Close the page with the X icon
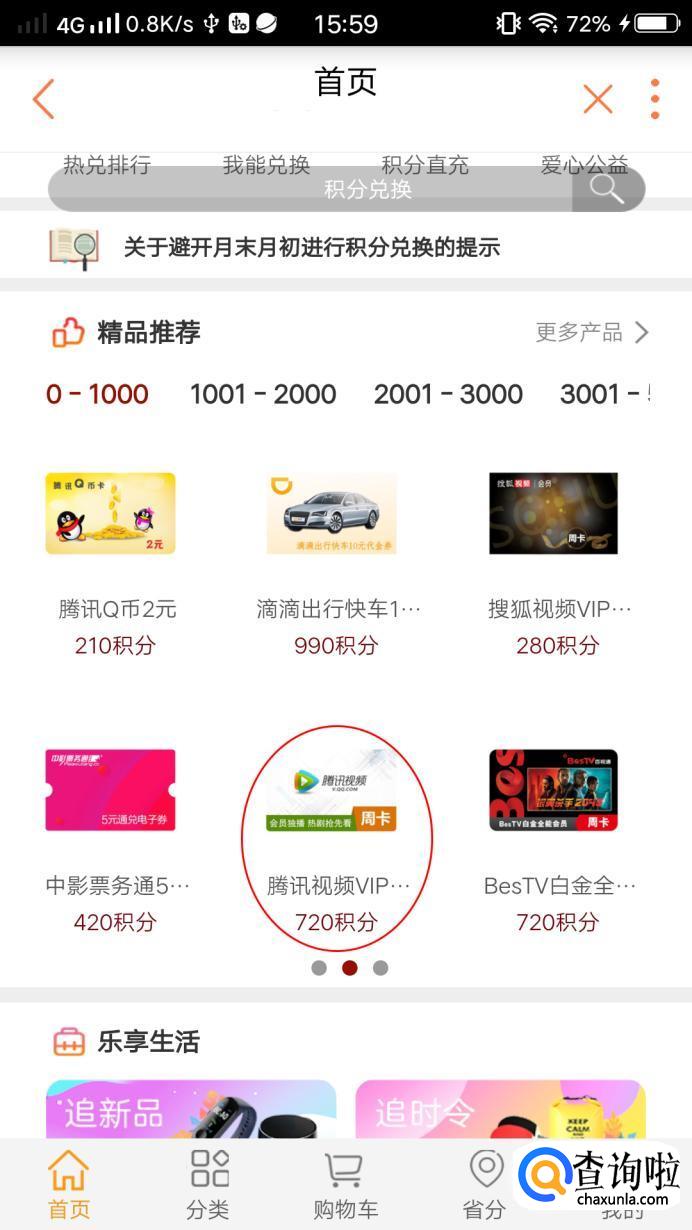The height and width of the screenshot is (1230, 692). pyautogui.click(x=597, y=99)
